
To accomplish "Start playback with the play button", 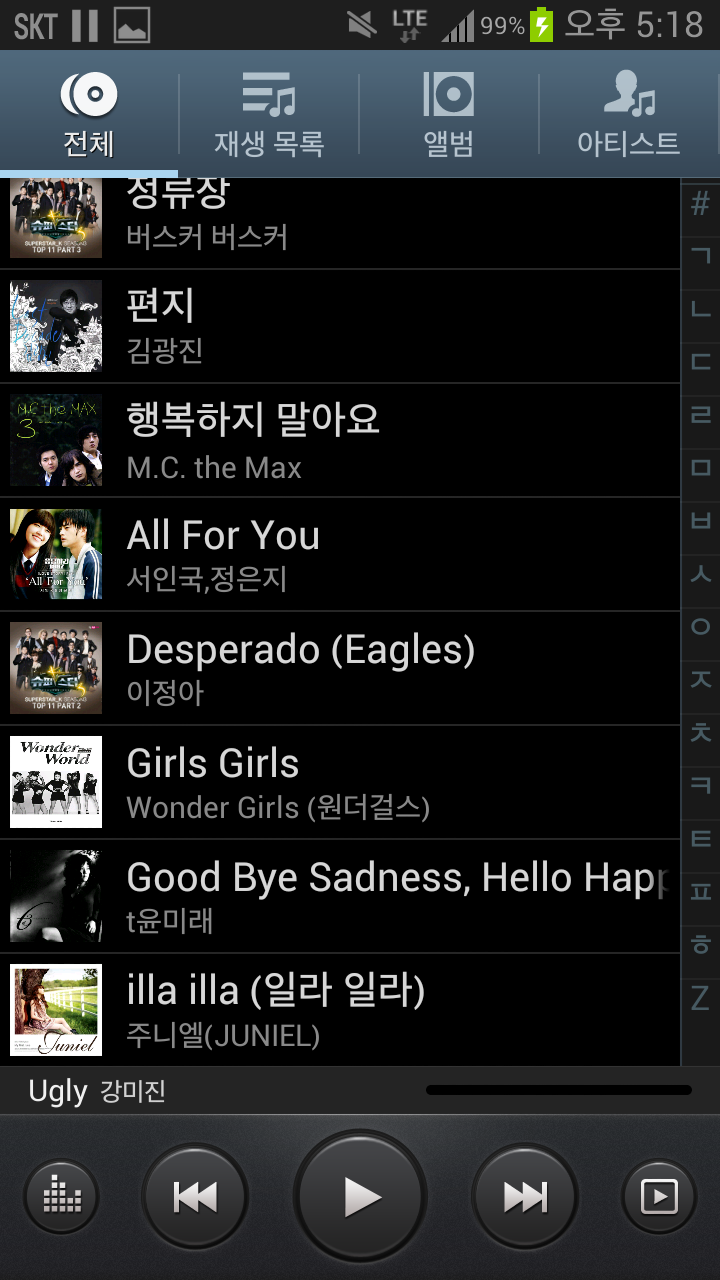I will pos(360,1196).
